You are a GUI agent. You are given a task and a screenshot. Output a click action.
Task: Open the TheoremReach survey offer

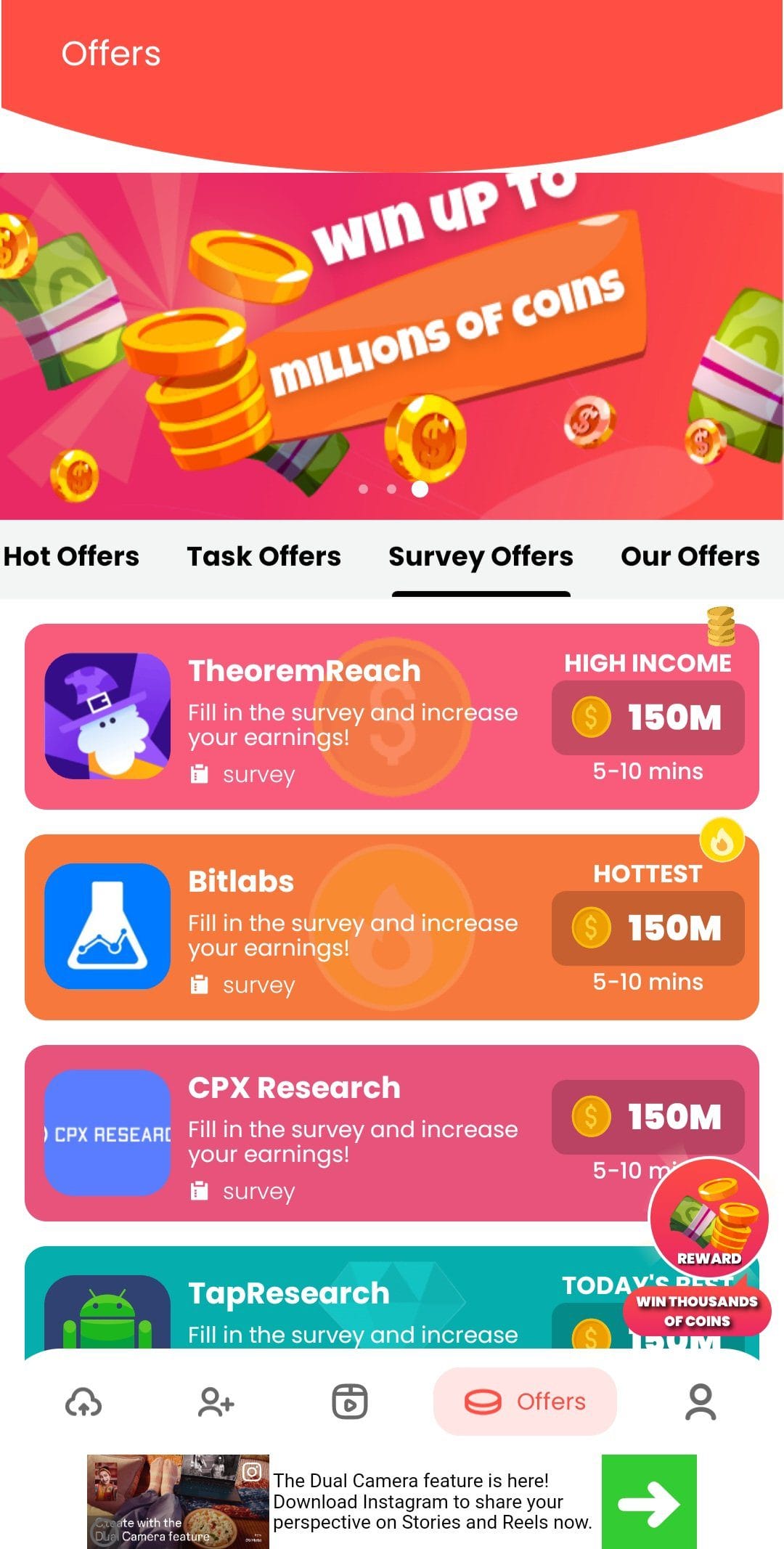coord(392,716)
